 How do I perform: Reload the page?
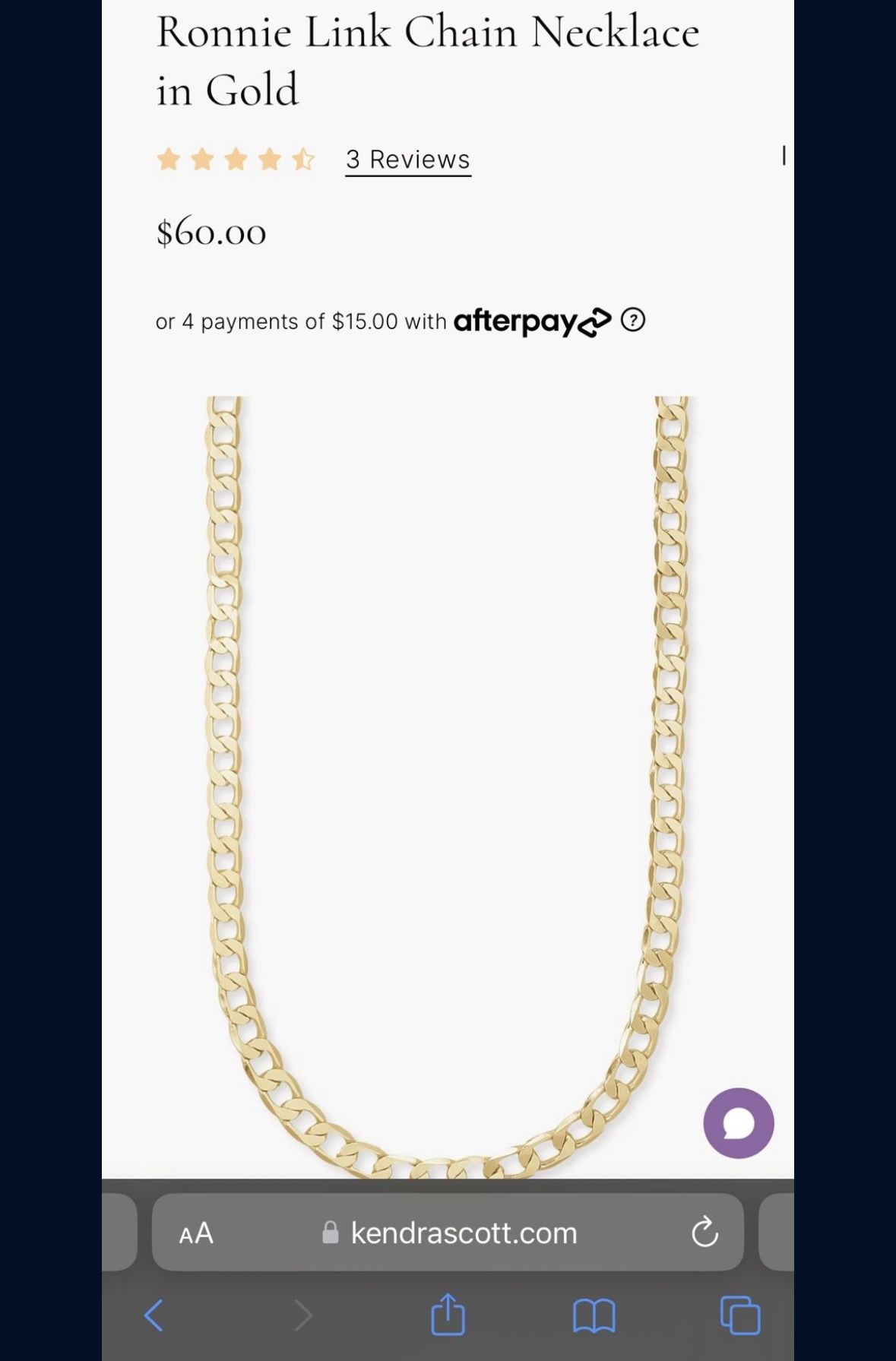(704, 1232)
